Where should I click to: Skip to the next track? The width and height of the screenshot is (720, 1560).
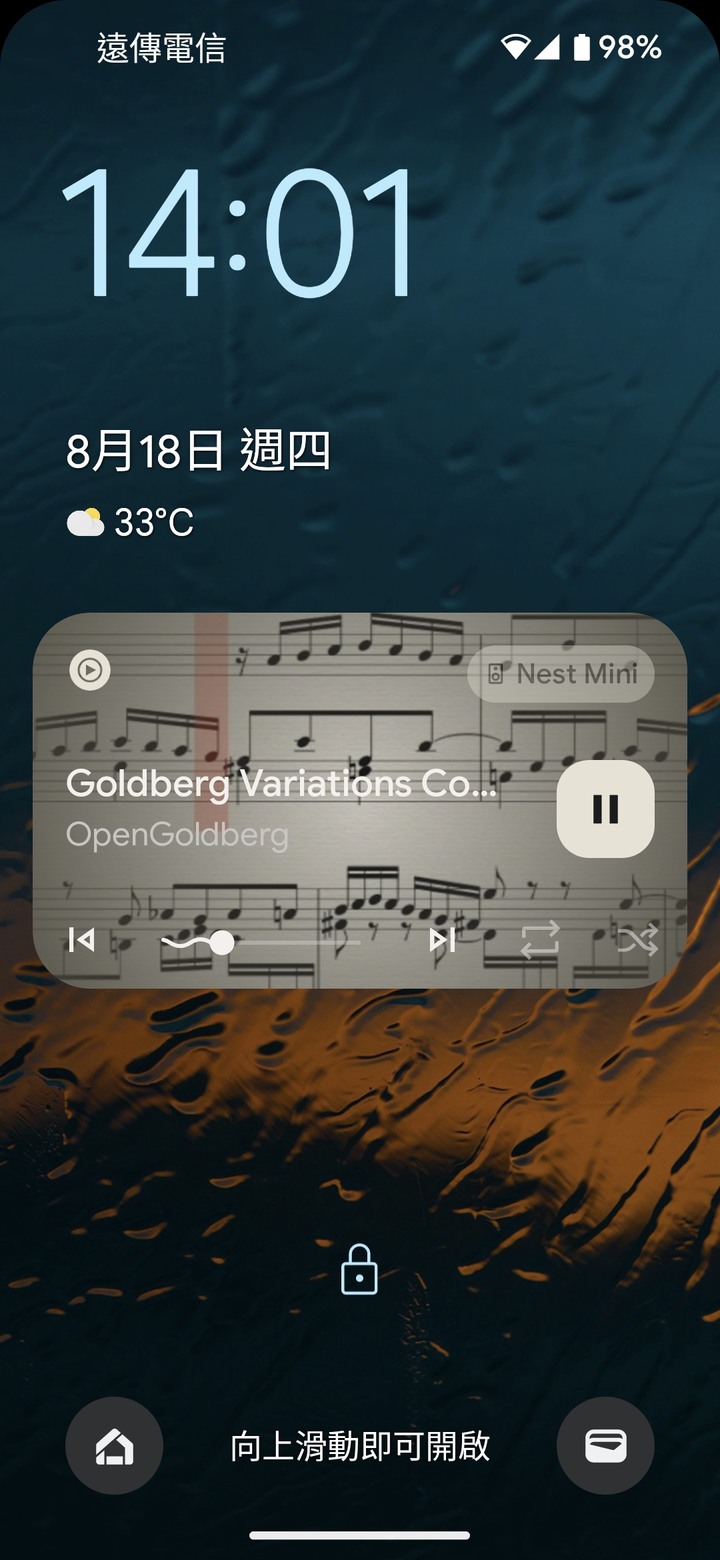point(442,940)
